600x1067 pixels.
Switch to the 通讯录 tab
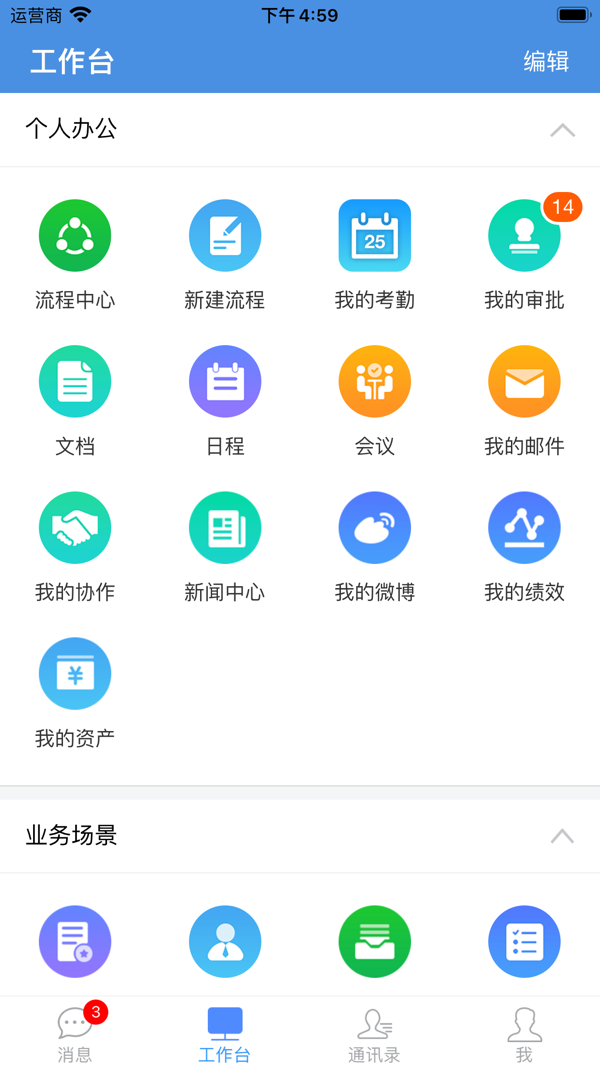pyautogui.click(x=375, y=1033)
